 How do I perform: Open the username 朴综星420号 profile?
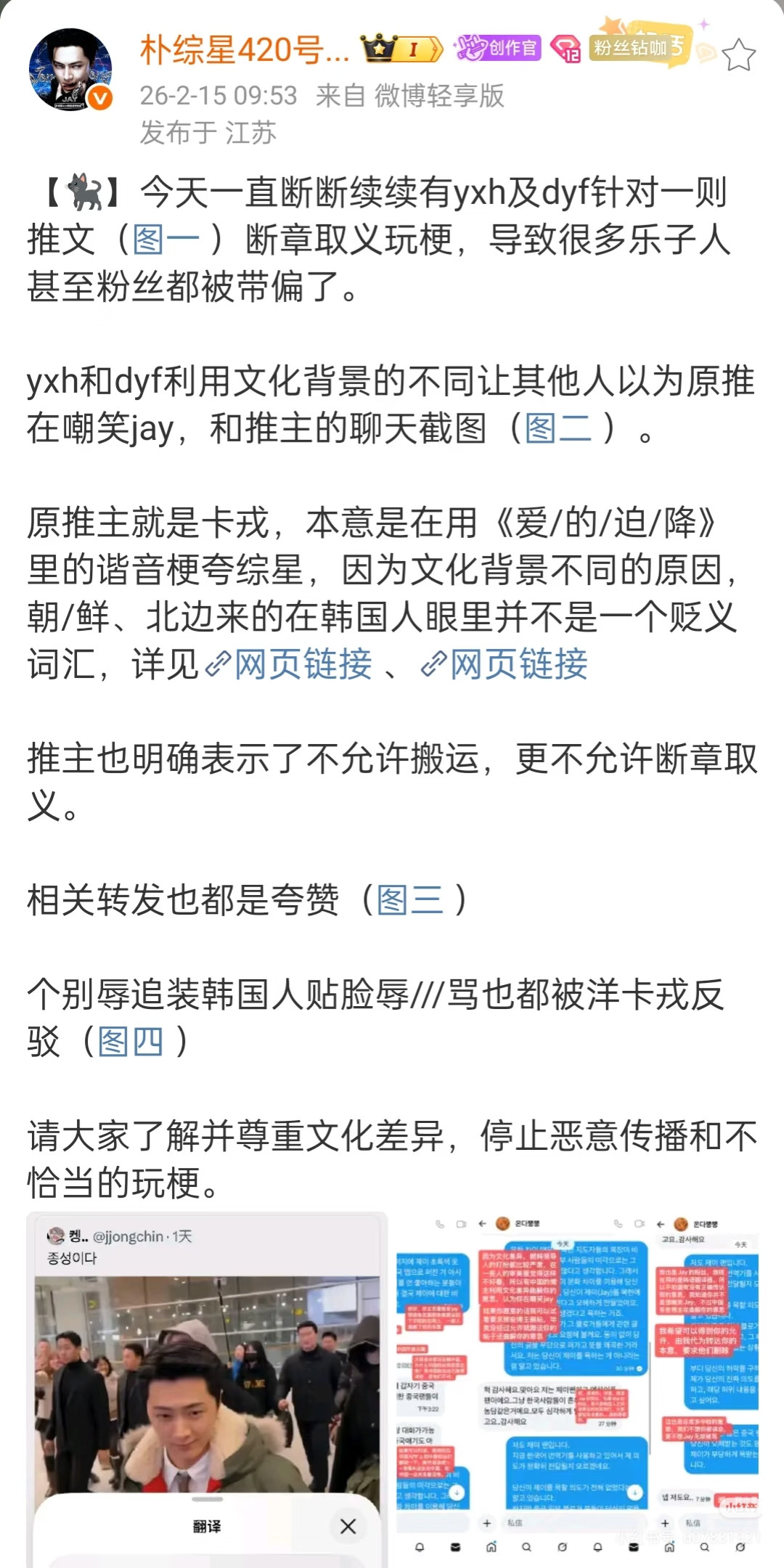click(244, 50)
